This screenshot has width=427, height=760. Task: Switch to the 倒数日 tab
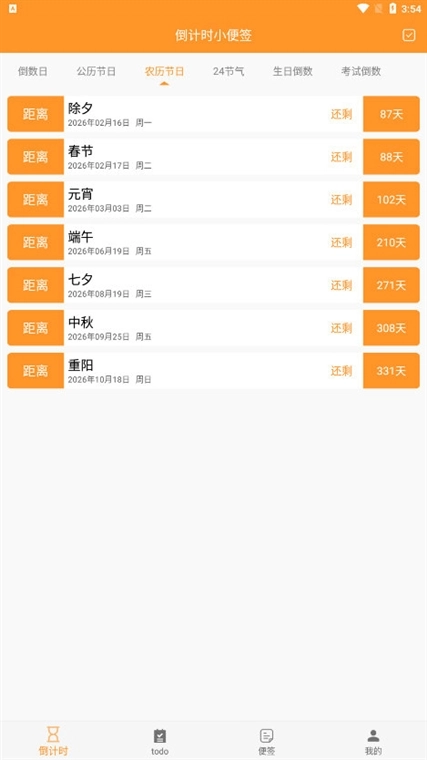[33, 72]
